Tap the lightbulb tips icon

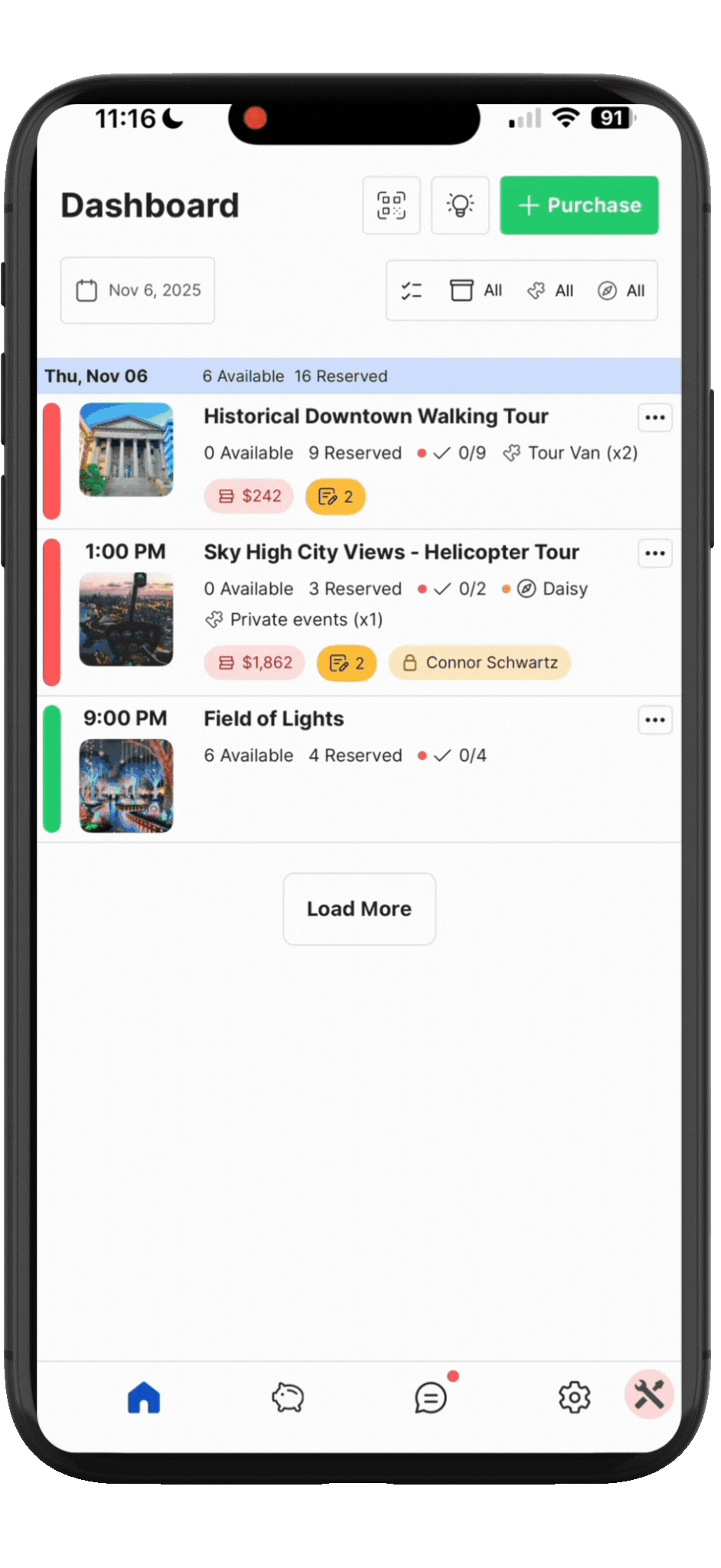(460, 205)
